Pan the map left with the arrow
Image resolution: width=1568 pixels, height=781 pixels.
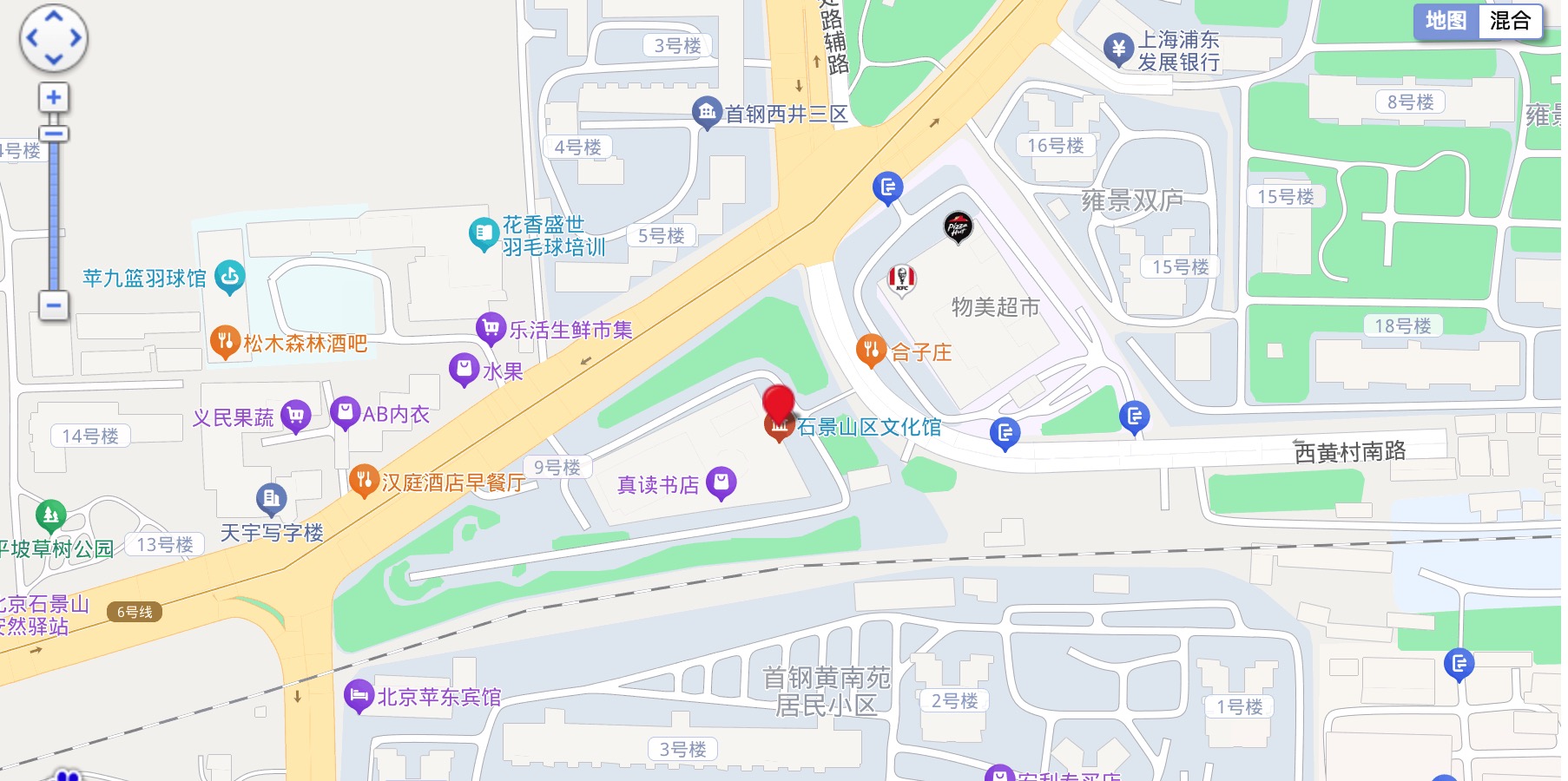[31, 38]
